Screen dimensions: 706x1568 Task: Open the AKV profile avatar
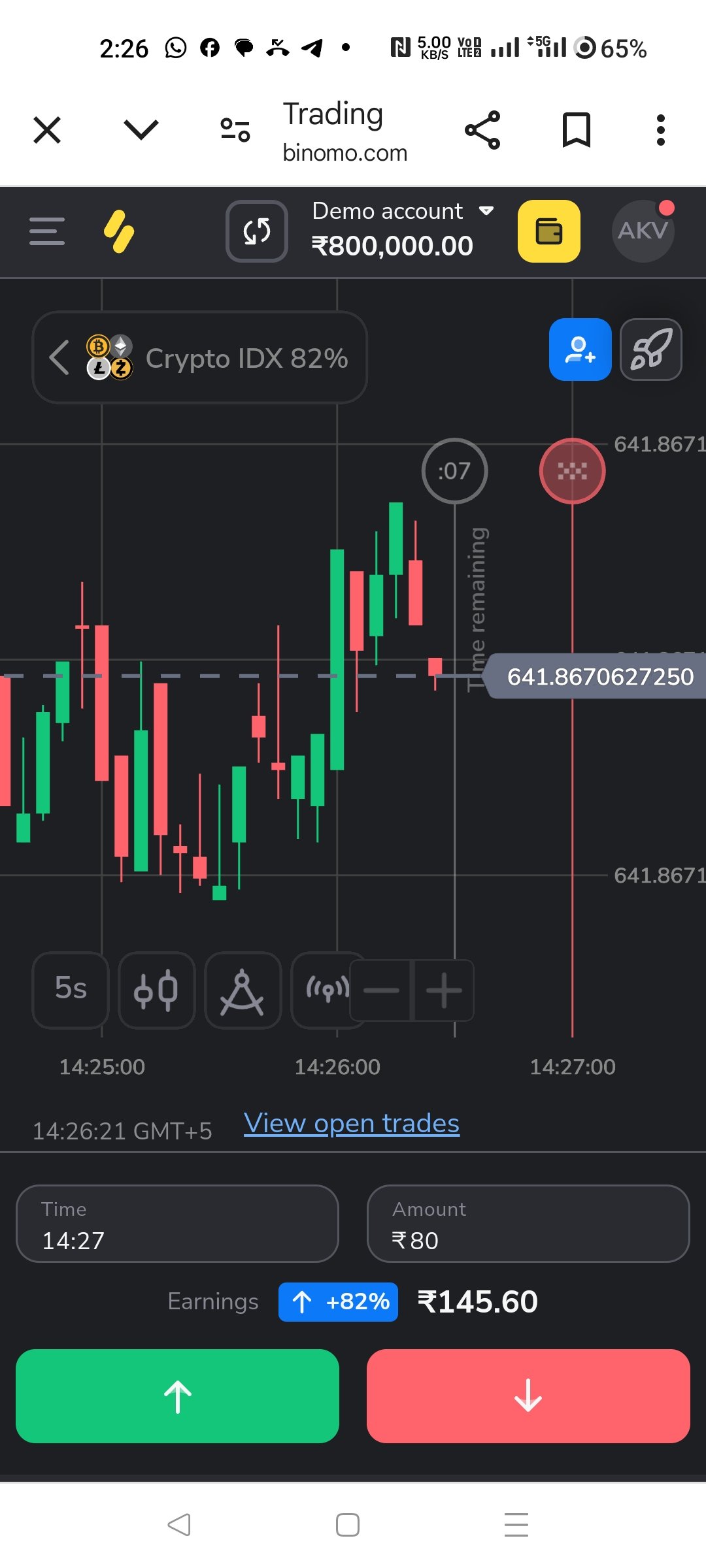click(x=643, y=231)
